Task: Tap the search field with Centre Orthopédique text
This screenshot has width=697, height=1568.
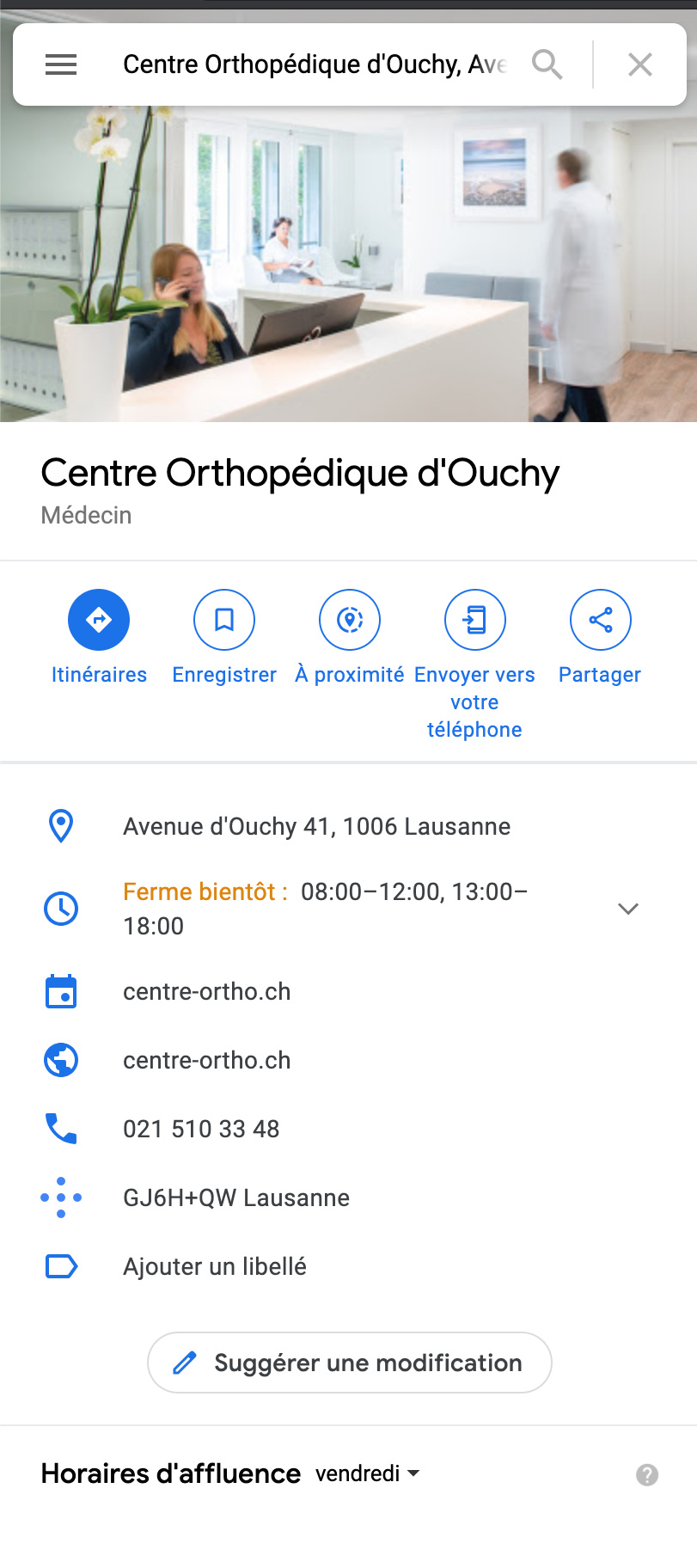Action: pos(314,64)
